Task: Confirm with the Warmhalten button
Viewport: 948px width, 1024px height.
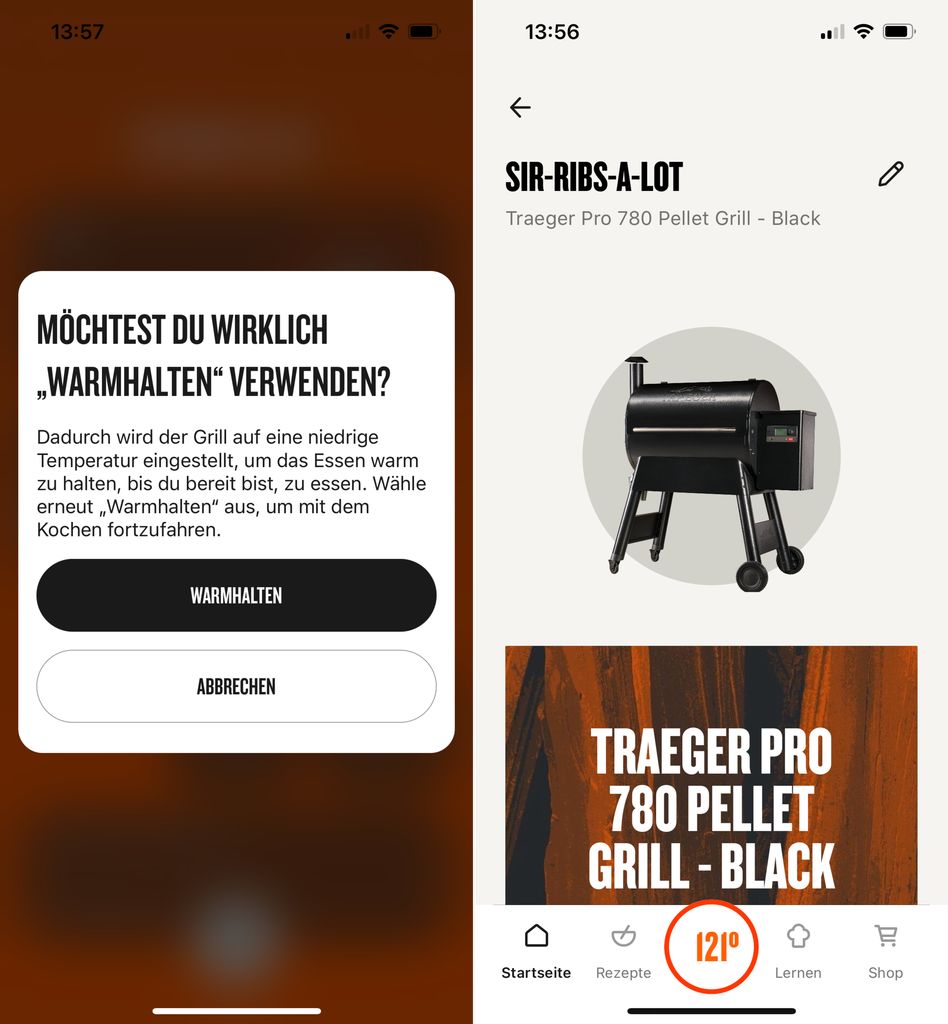Action: (236, 595)
